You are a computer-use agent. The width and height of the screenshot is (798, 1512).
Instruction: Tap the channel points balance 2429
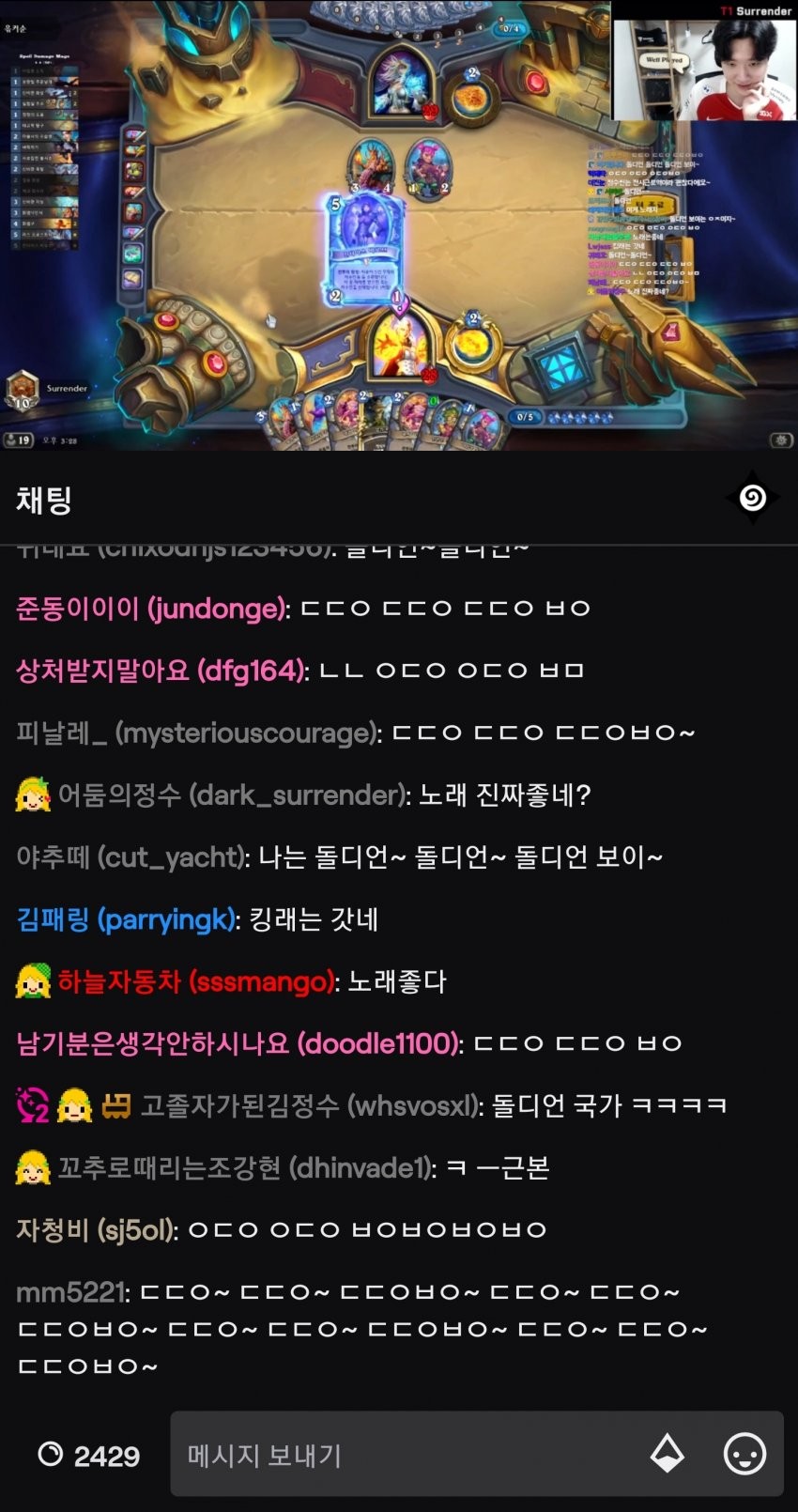[89, 1456]
